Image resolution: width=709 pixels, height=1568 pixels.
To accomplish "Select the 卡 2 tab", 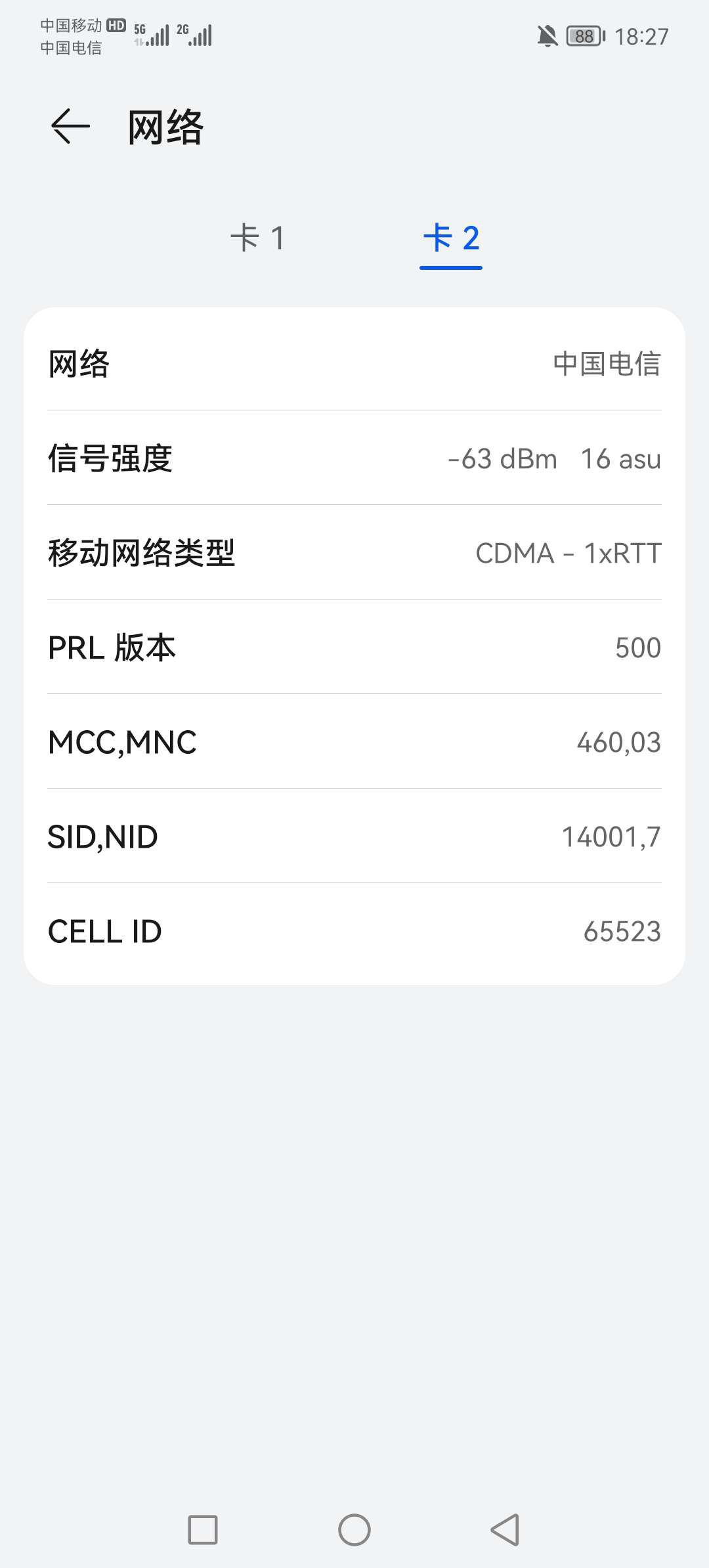I will pyautogui.click(x=451, y=238).
